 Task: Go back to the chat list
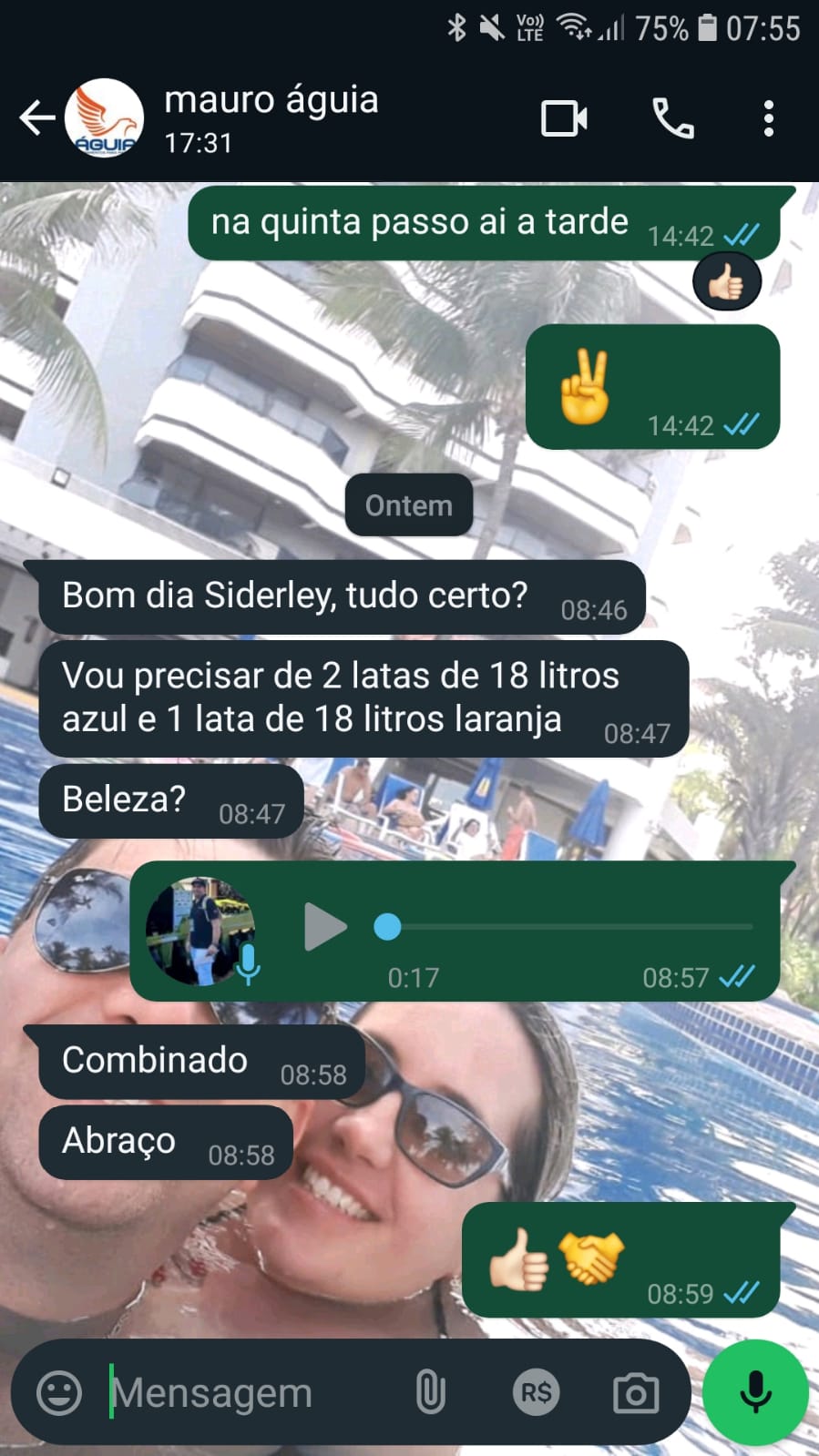tap(36, 118)
